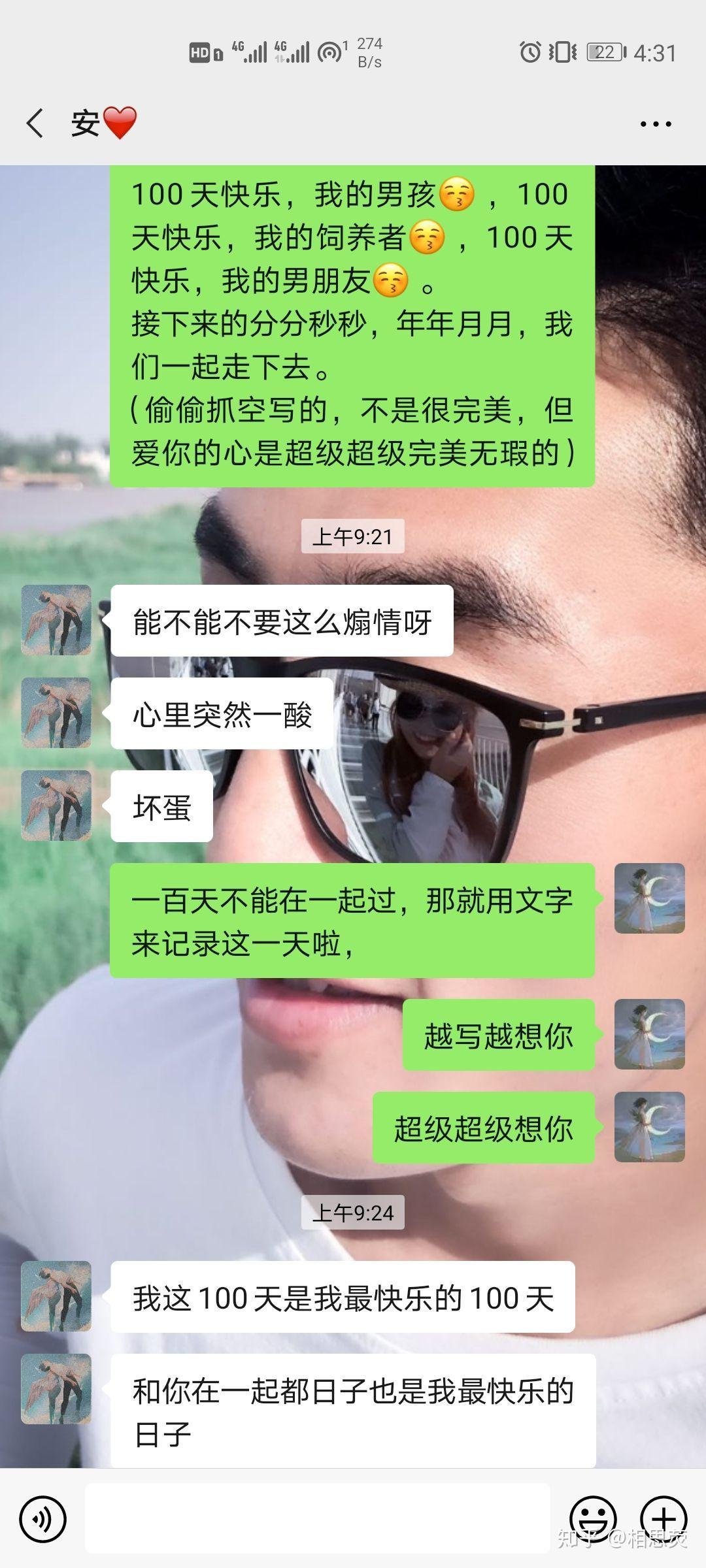Open the plus attachment menu
The image size is (706, 1568).
pyautogui.click(x=663, y=1518)
